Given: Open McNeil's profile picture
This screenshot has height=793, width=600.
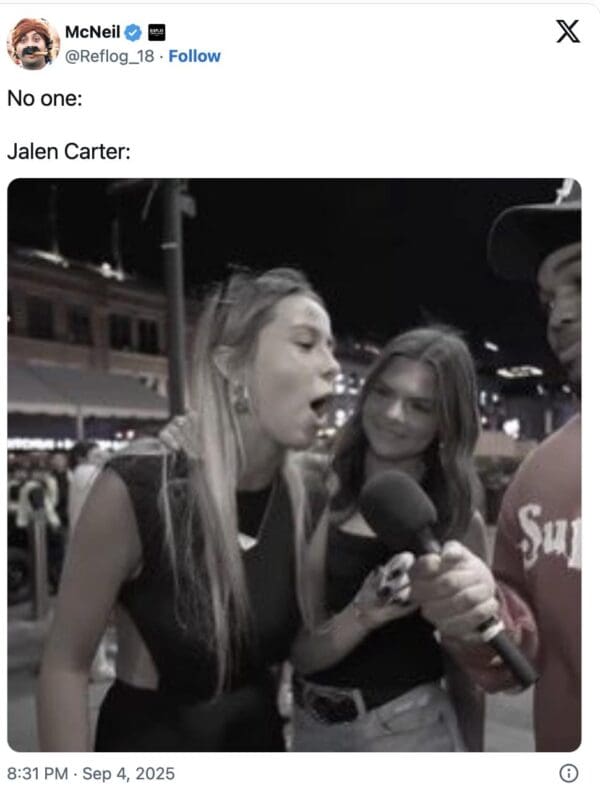Looking at the screenshot, I should (x=33, y=44).
